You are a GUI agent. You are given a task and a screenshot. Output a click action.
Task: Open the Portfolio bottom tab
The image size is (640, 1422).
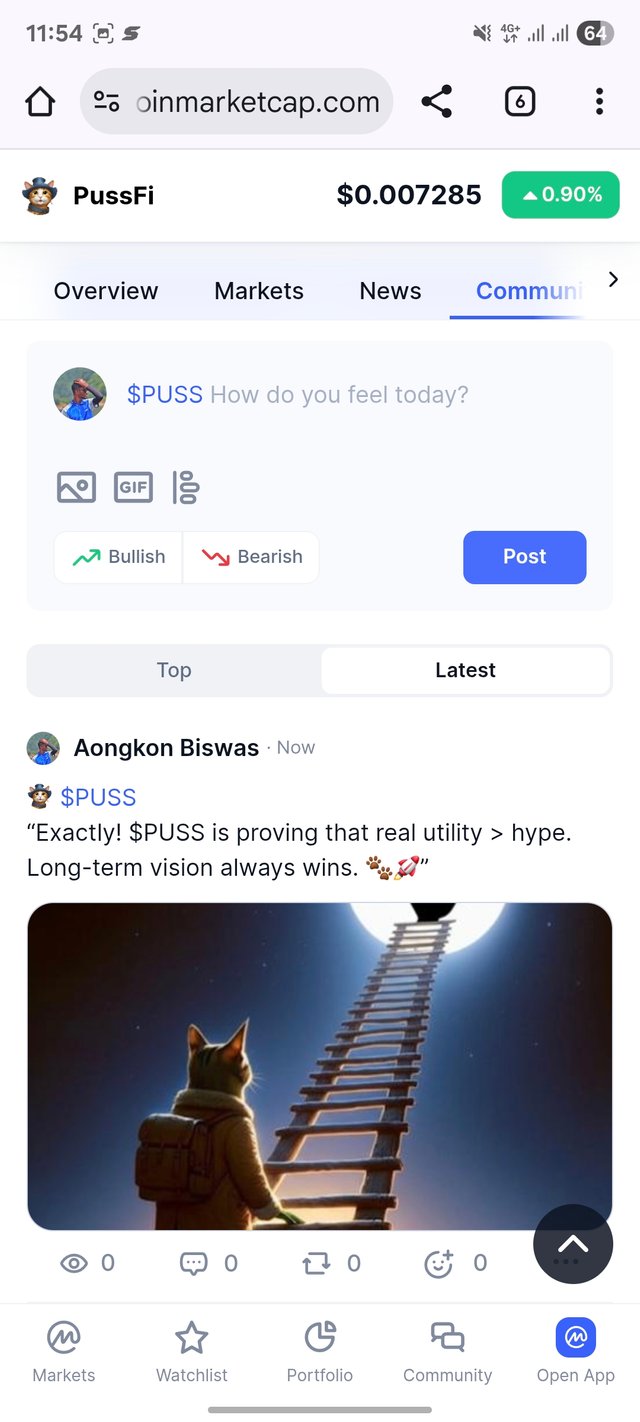pos(320,1350)
